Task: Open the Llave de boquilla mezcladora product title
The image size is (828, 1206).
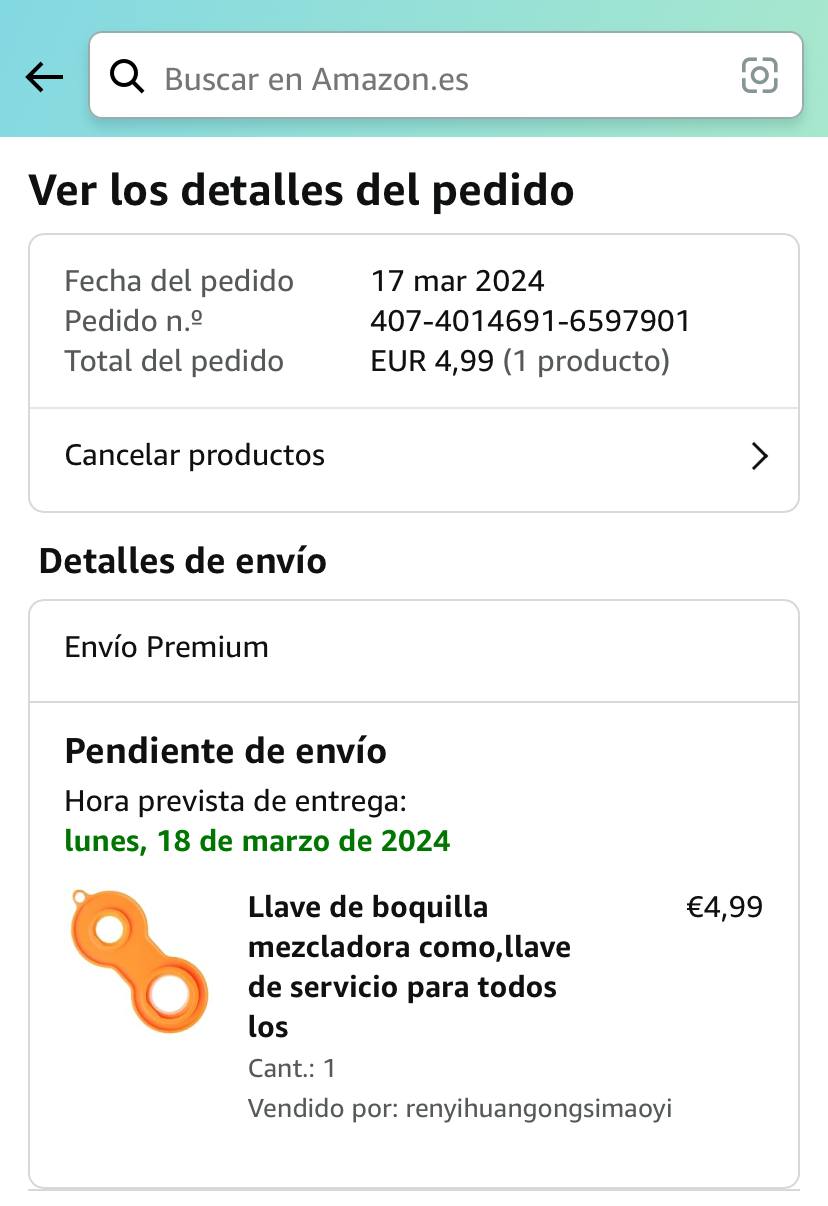Action: click(409, 966)
